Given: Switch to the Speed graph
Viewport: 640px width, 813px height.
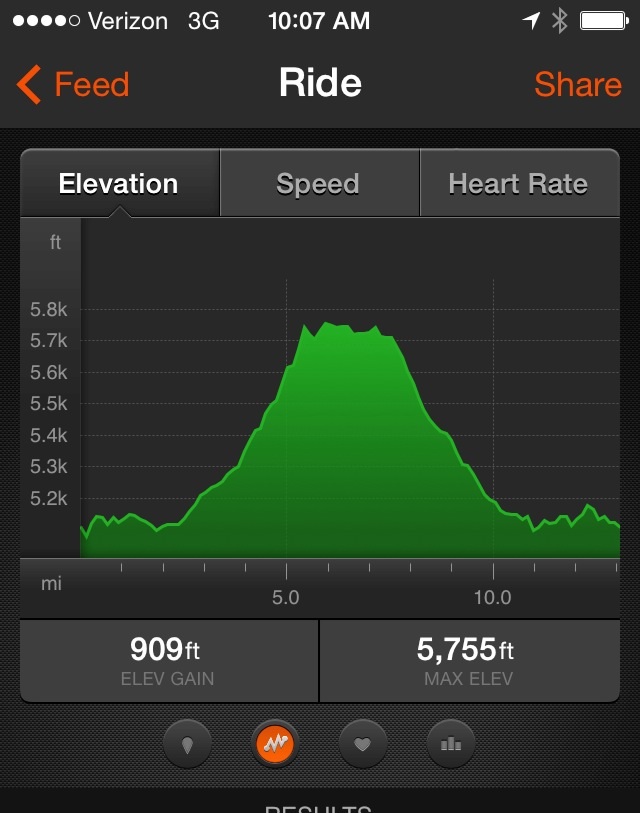Looking at the screenshot, I should click(x=318, y=184).
